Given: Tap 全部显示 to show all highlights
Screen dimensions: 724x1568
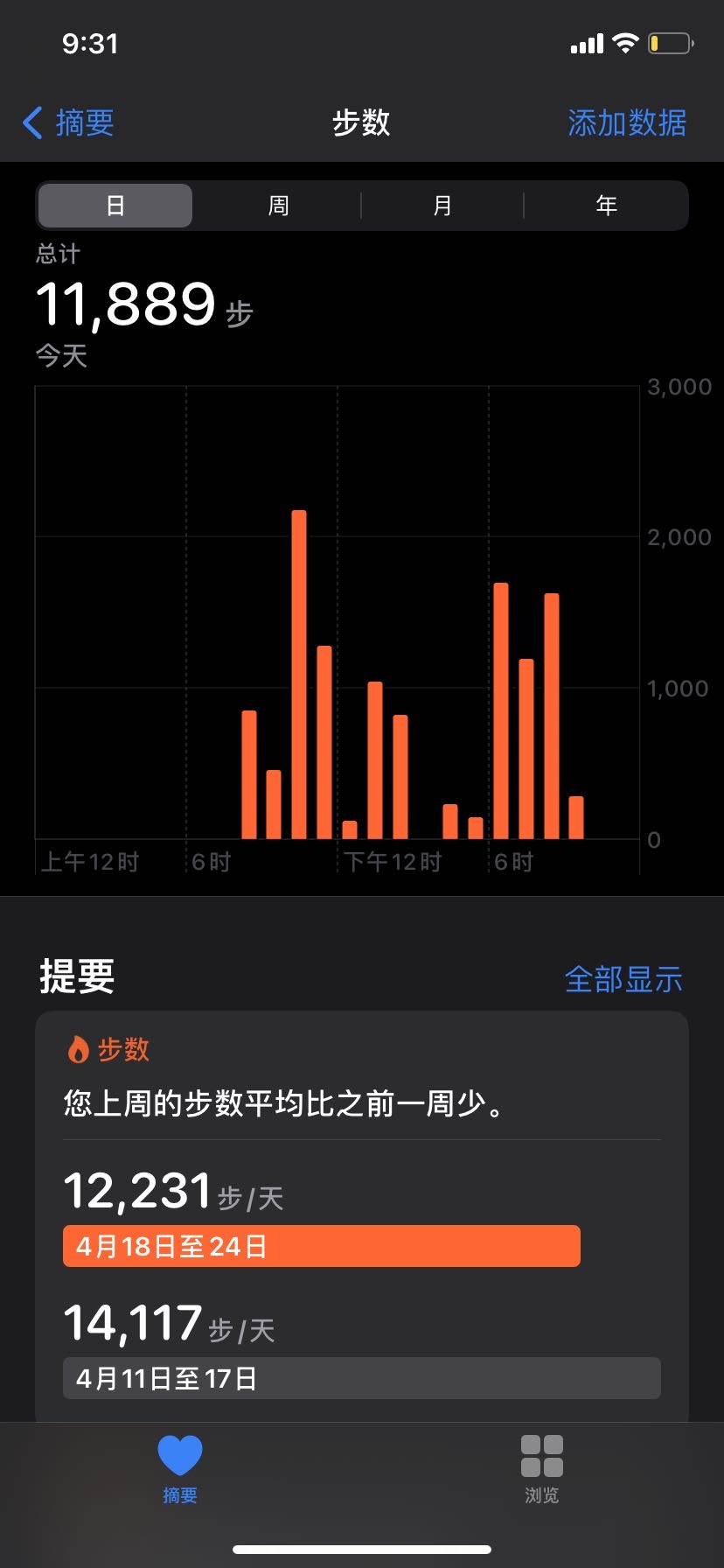Looking at the screenshot, I should (623, 979).
